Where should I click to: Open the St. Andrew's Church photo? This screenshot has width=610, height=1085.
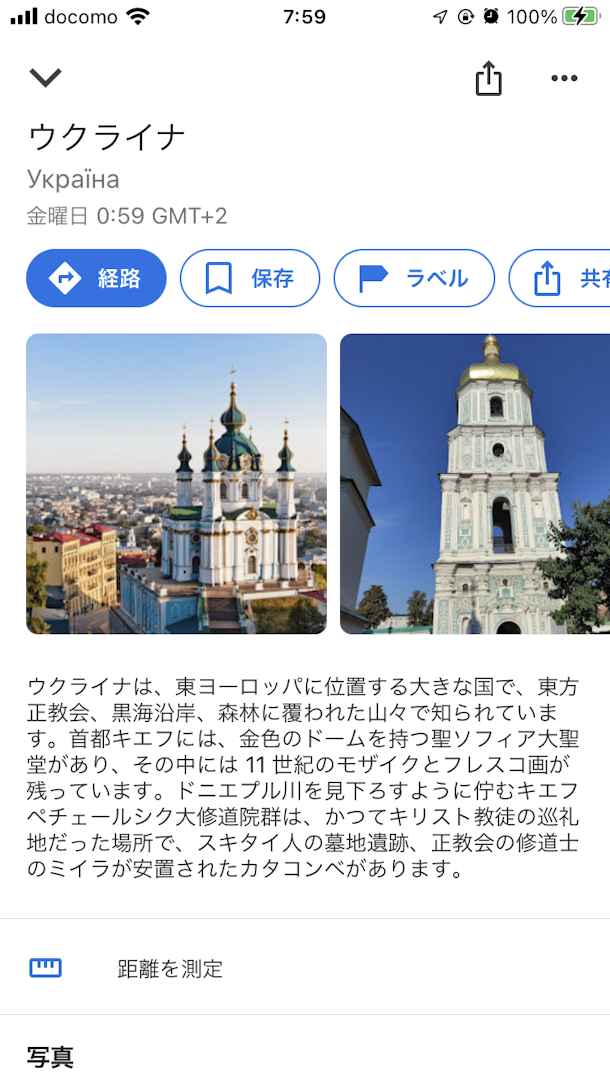[x=176, y=484]
